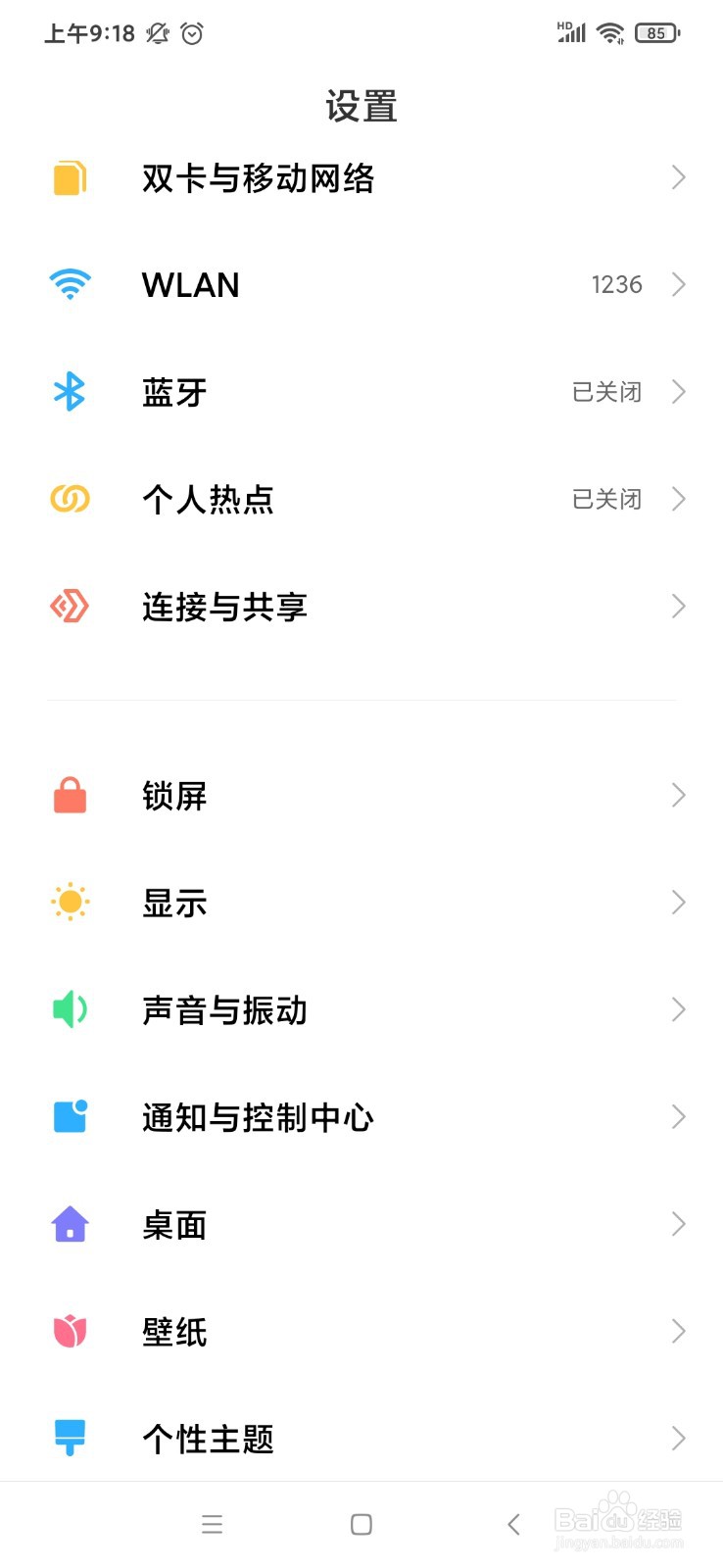Open 壁纸 settings
This screenshot has height=1568, width=723.
(x=361, y=1332)
